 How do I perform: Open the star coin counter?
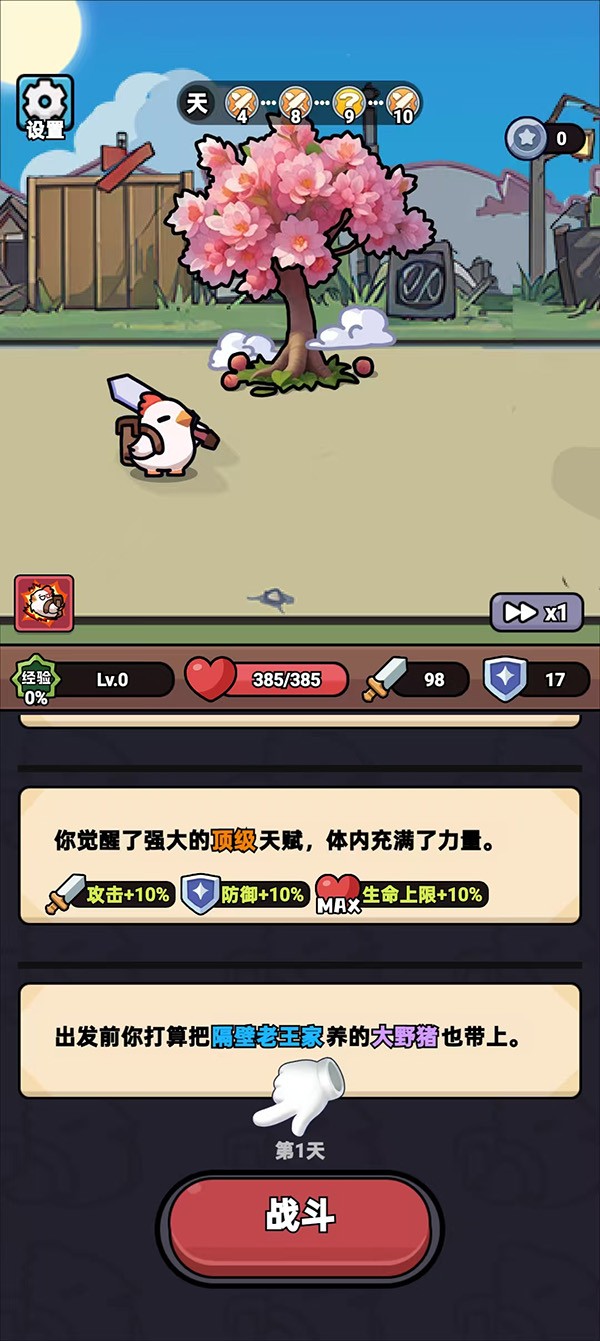(x=545, y=138)
